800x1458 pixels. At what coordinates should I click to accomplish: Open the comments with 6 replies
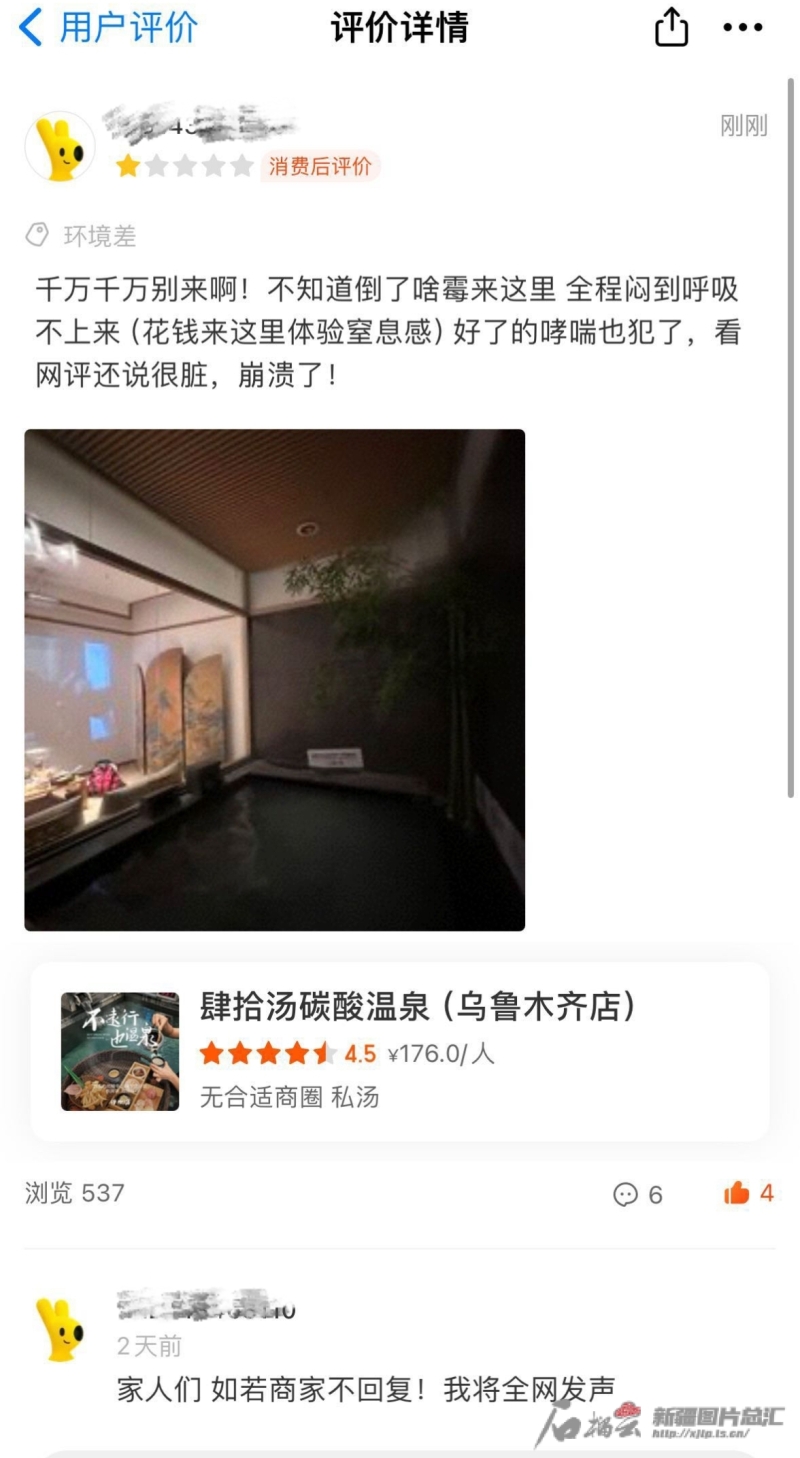tap(638, 1194)
